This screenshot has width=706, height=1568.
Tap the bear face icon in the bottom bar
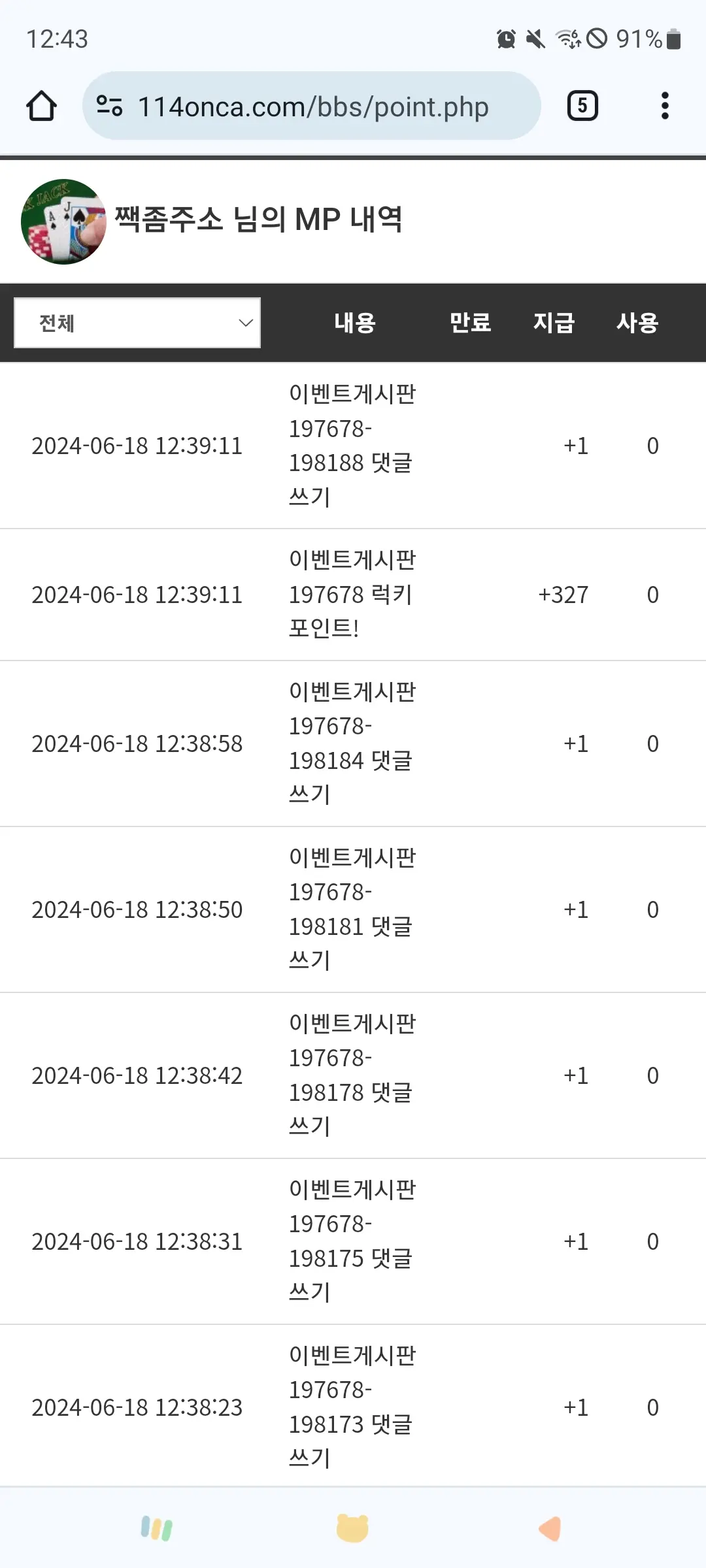point(352,1528)
